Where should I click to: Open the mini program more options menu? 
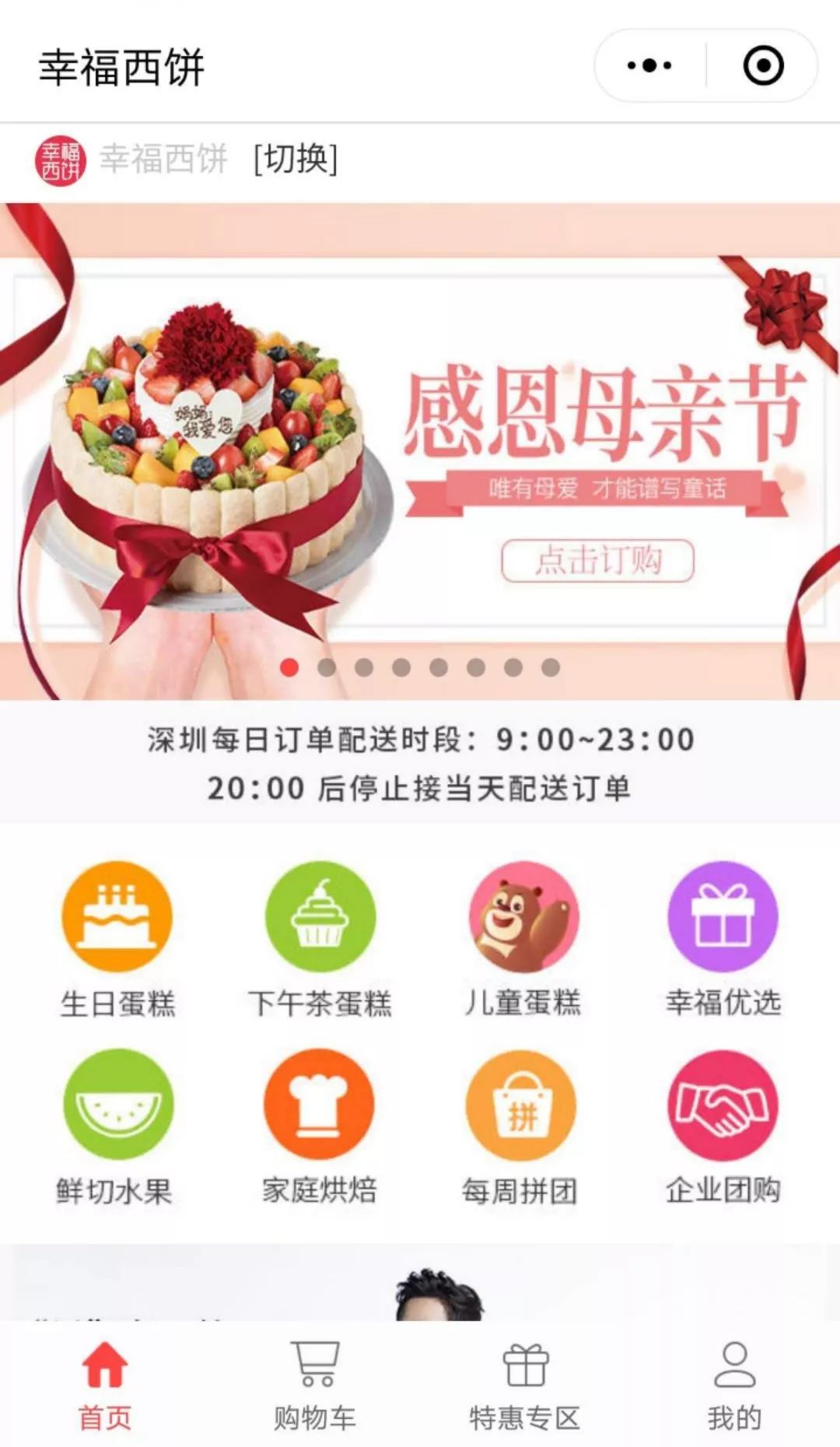649,65
